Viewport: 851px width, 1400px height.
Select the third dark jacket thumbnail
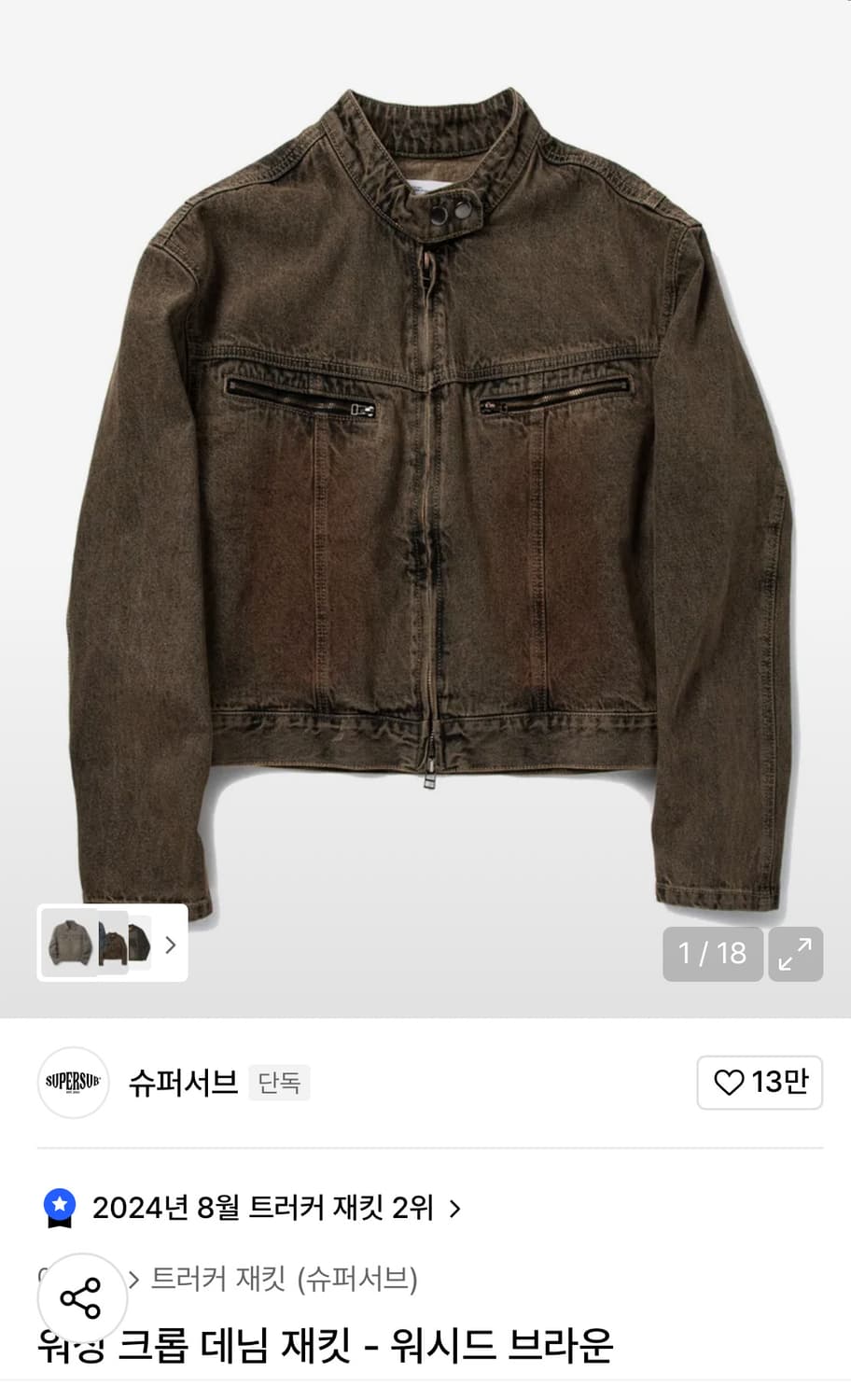[138, 945]
